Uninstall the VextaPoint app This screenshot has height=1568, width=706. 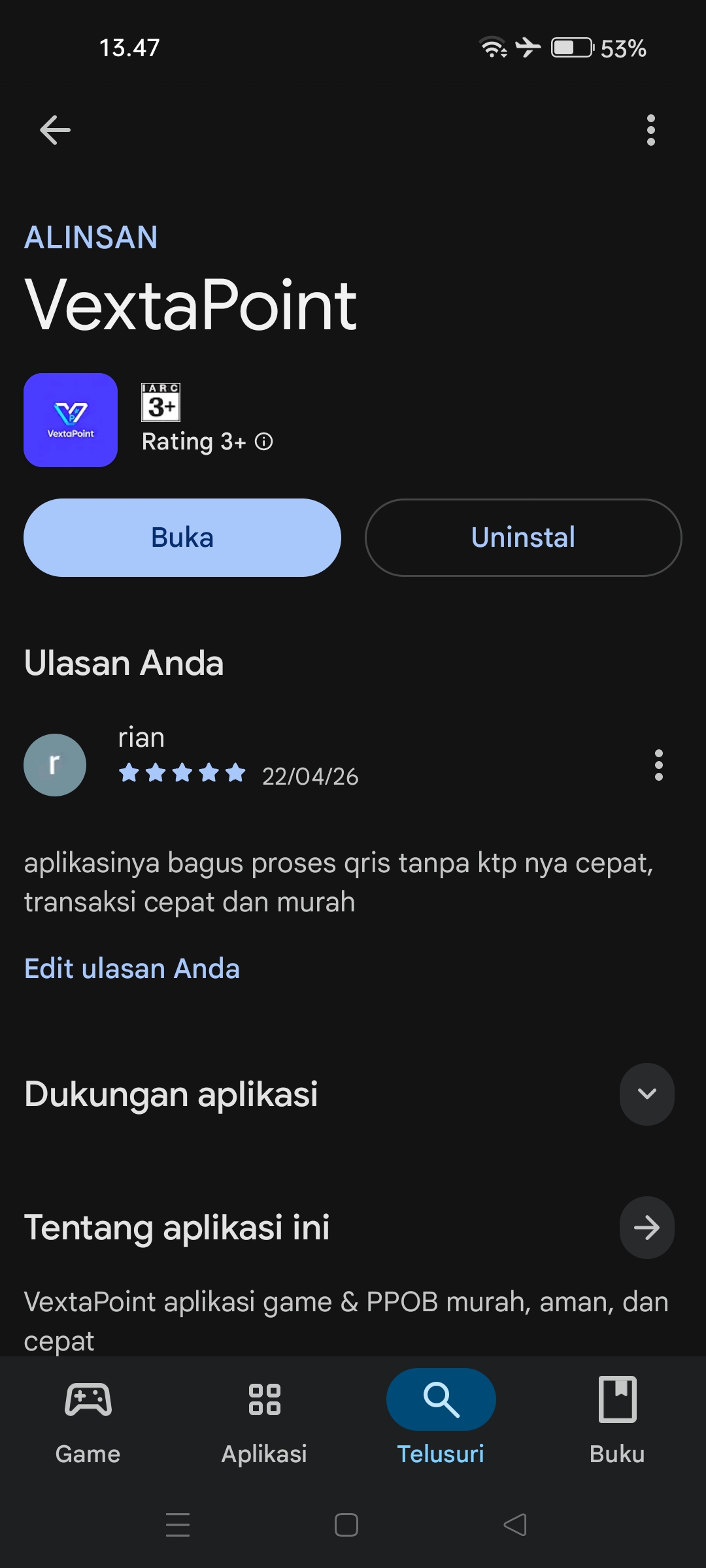tap(523, 538)
